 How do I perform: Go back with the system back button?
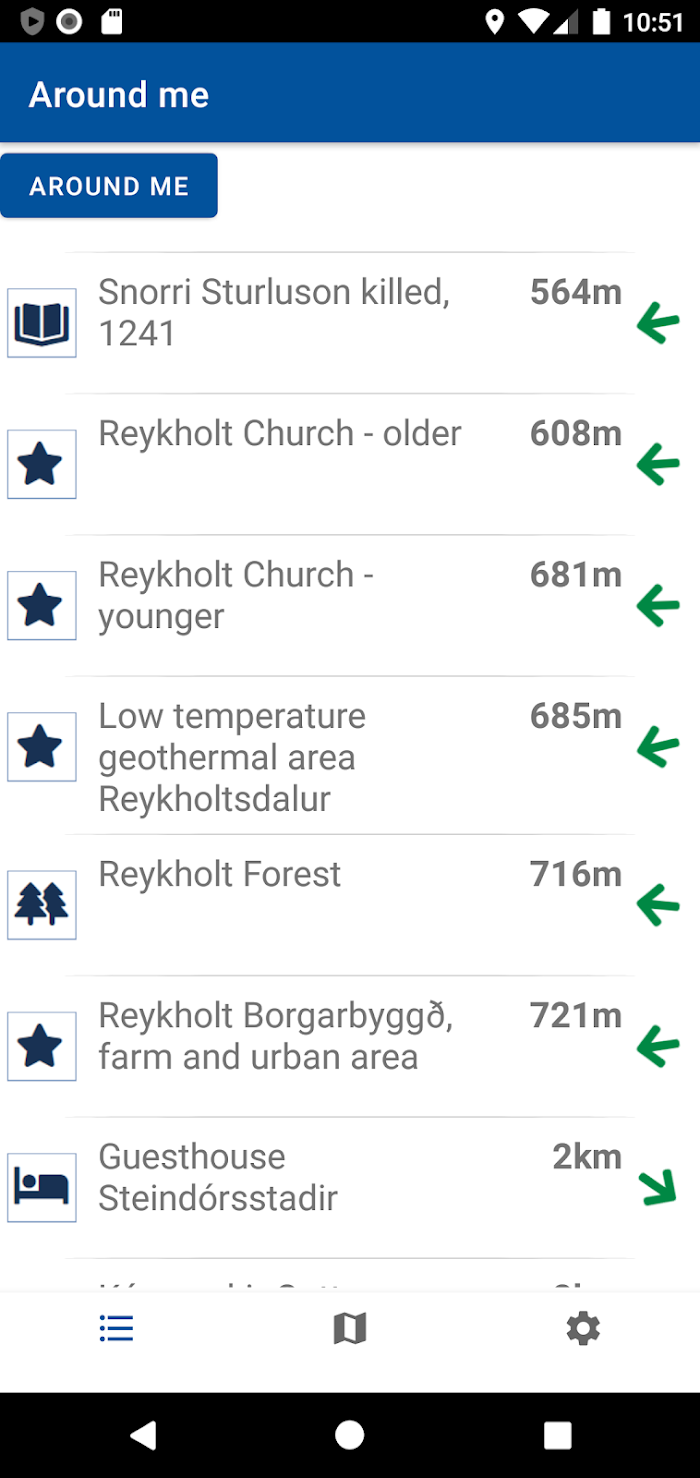tap(143, 1435)
